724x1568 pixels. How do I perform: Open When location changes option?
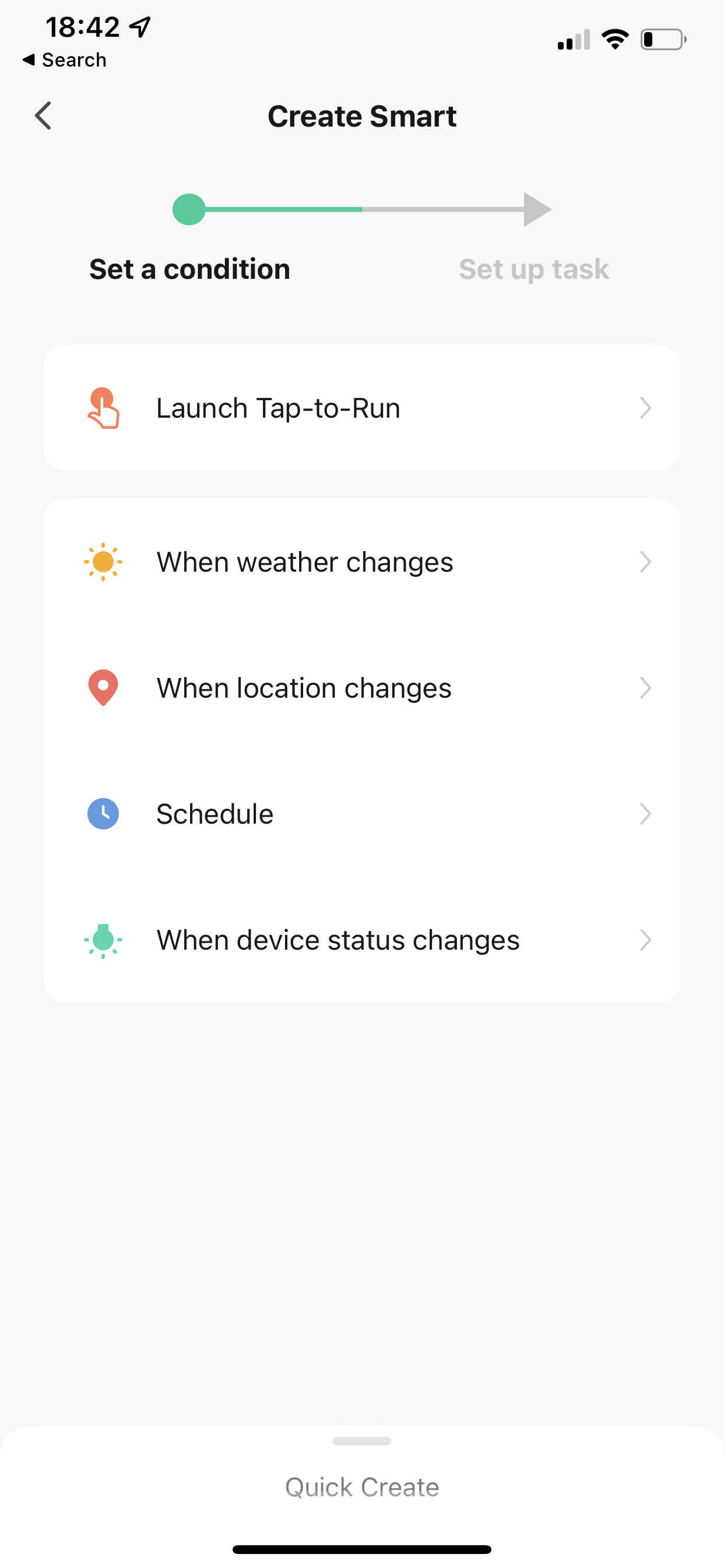click(x=361, y=688)
